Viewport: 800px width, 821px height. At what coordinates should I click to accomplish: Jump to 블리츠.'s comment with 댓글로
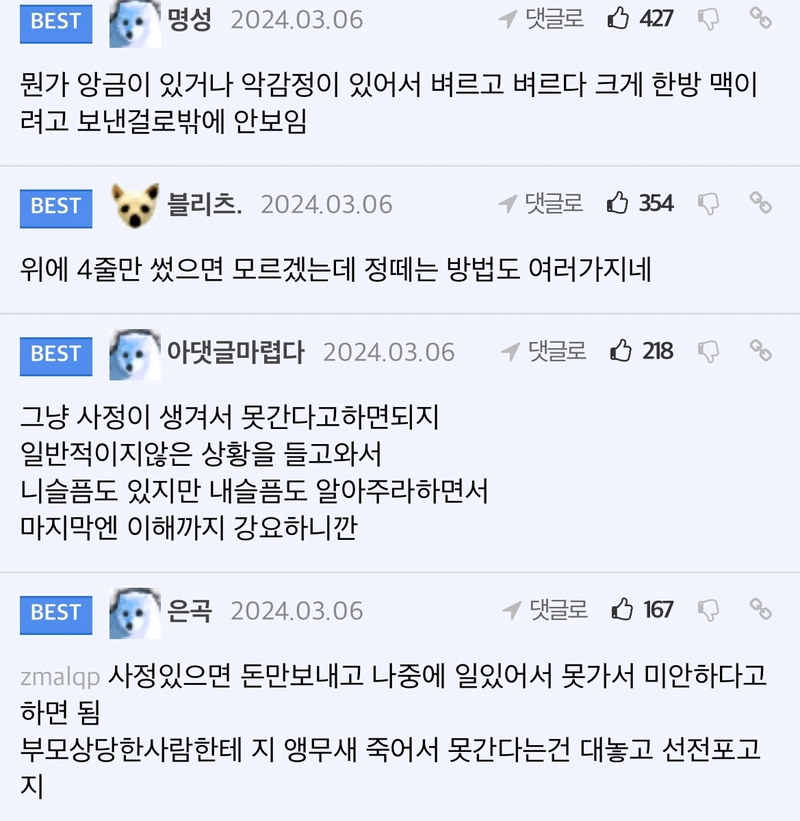[x=542, y=203]
